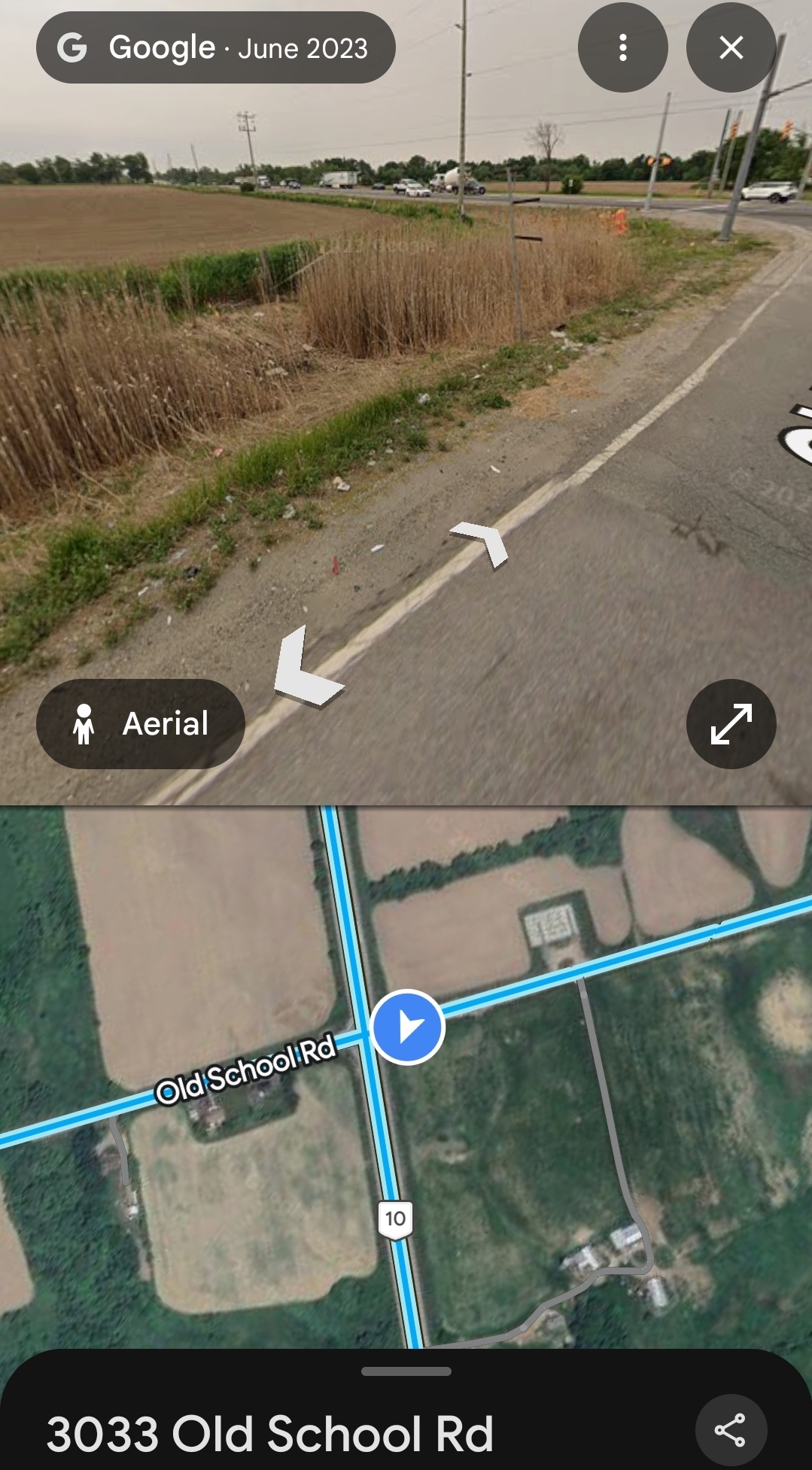
Task: Expand Street View to full screen
Action: click(x=731, y=724)
